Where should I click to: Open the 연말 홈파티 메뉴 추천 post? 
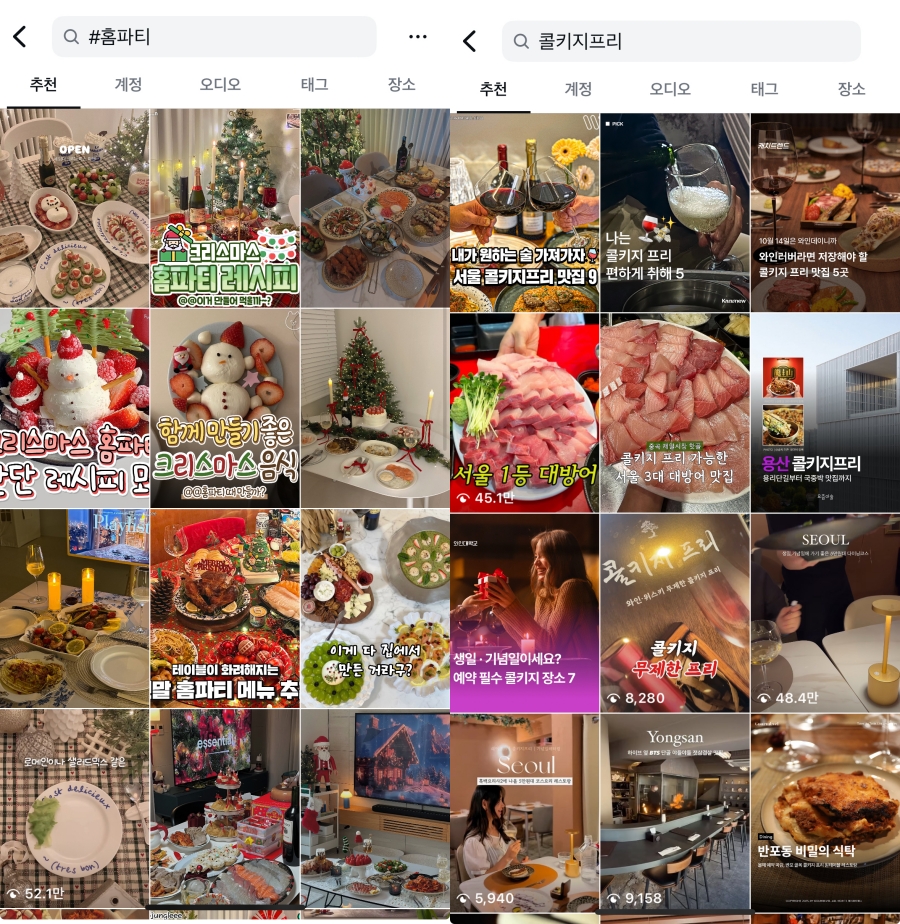click(224, 608)
